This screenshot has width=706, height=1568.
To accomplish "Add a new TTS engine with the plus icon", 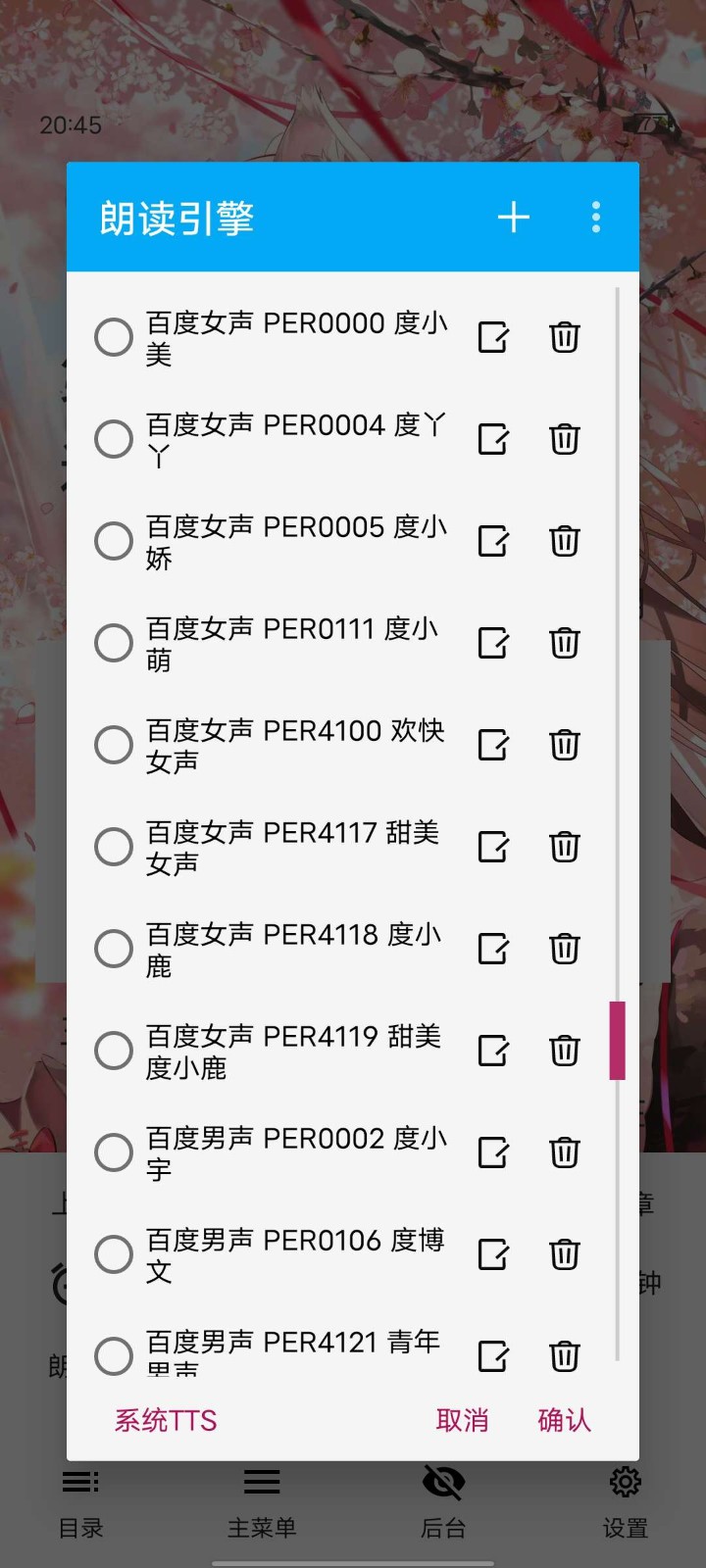I will pyautogui.click(x=513, y=218).
